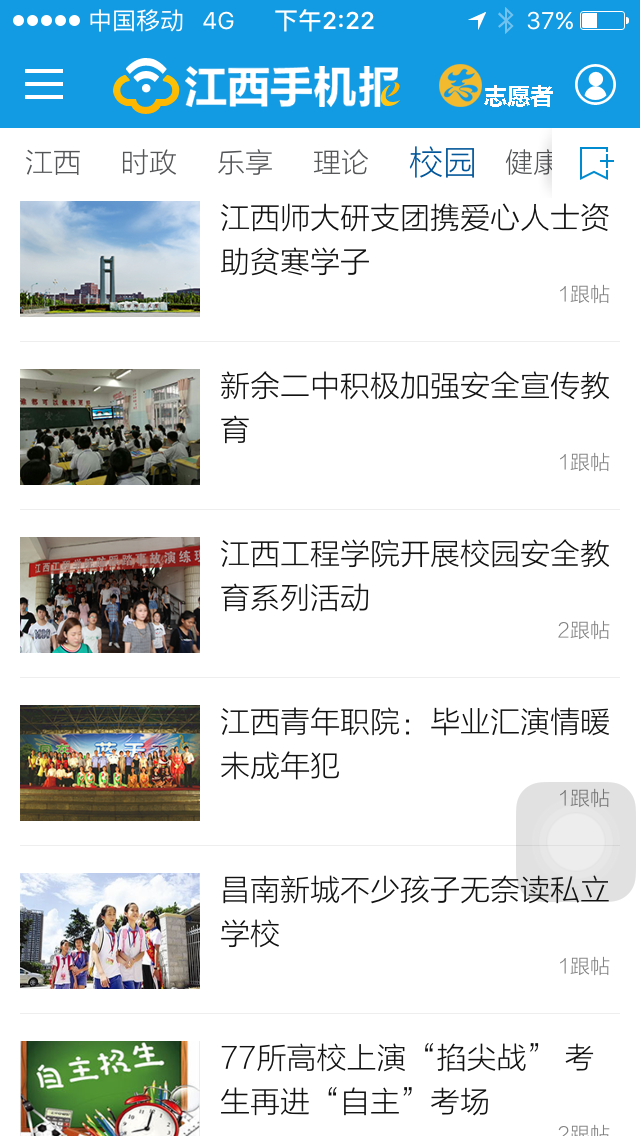Switch to the 江西 tab
Screen dimensions: 640x1136
[x=53, y=162]
